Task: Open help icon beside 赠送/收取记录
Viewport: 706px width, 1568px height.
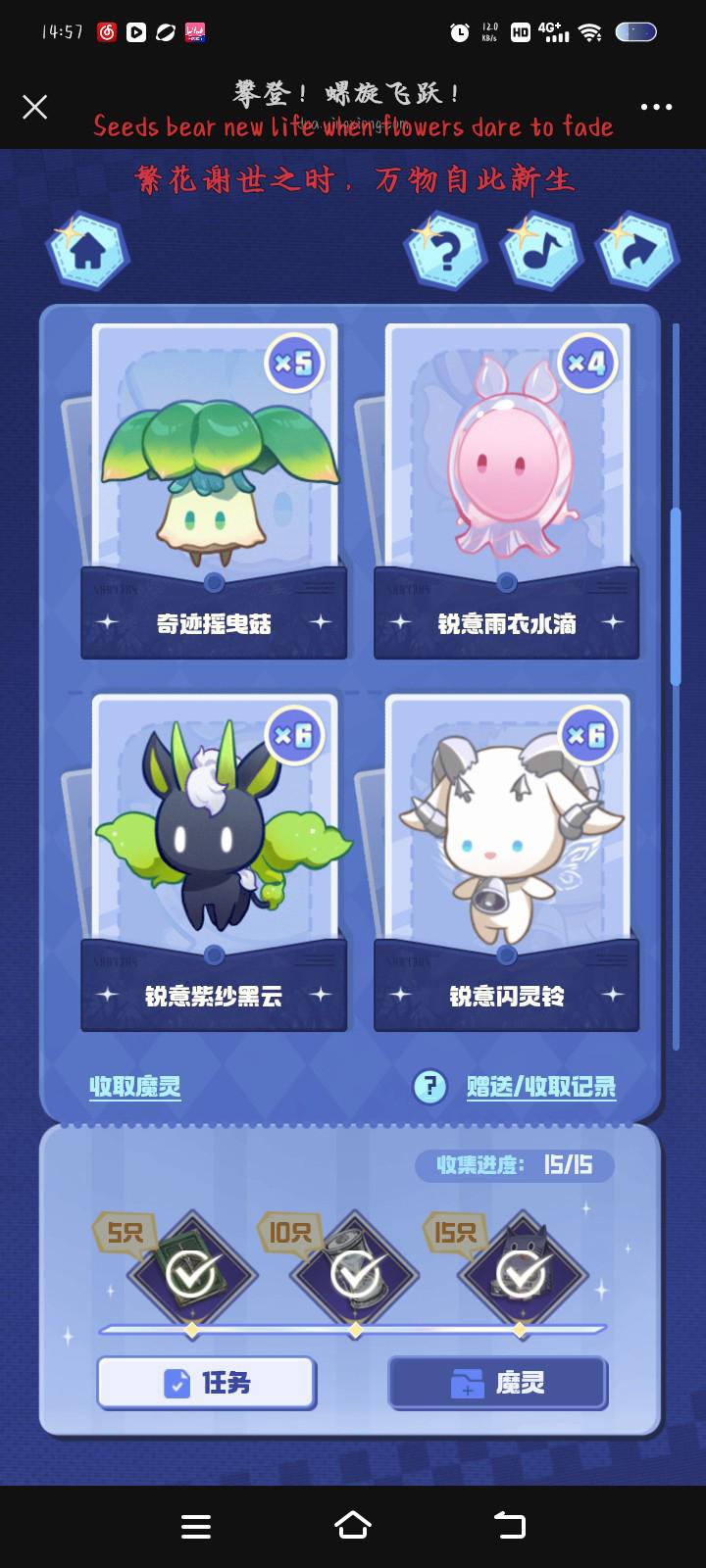Action: click(429, 1086)
